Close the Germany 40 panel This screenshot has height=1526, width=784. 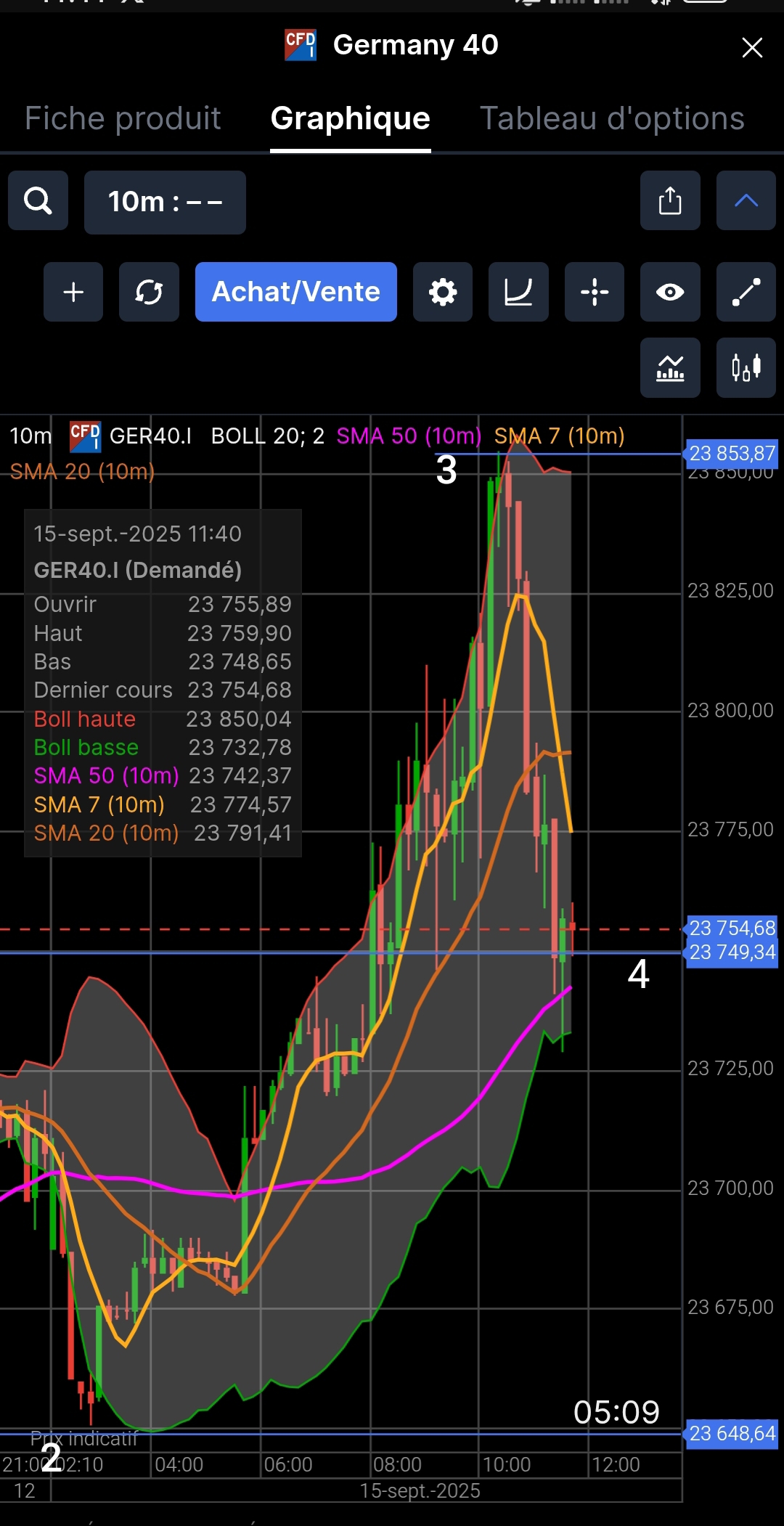[x=752, y=48]
